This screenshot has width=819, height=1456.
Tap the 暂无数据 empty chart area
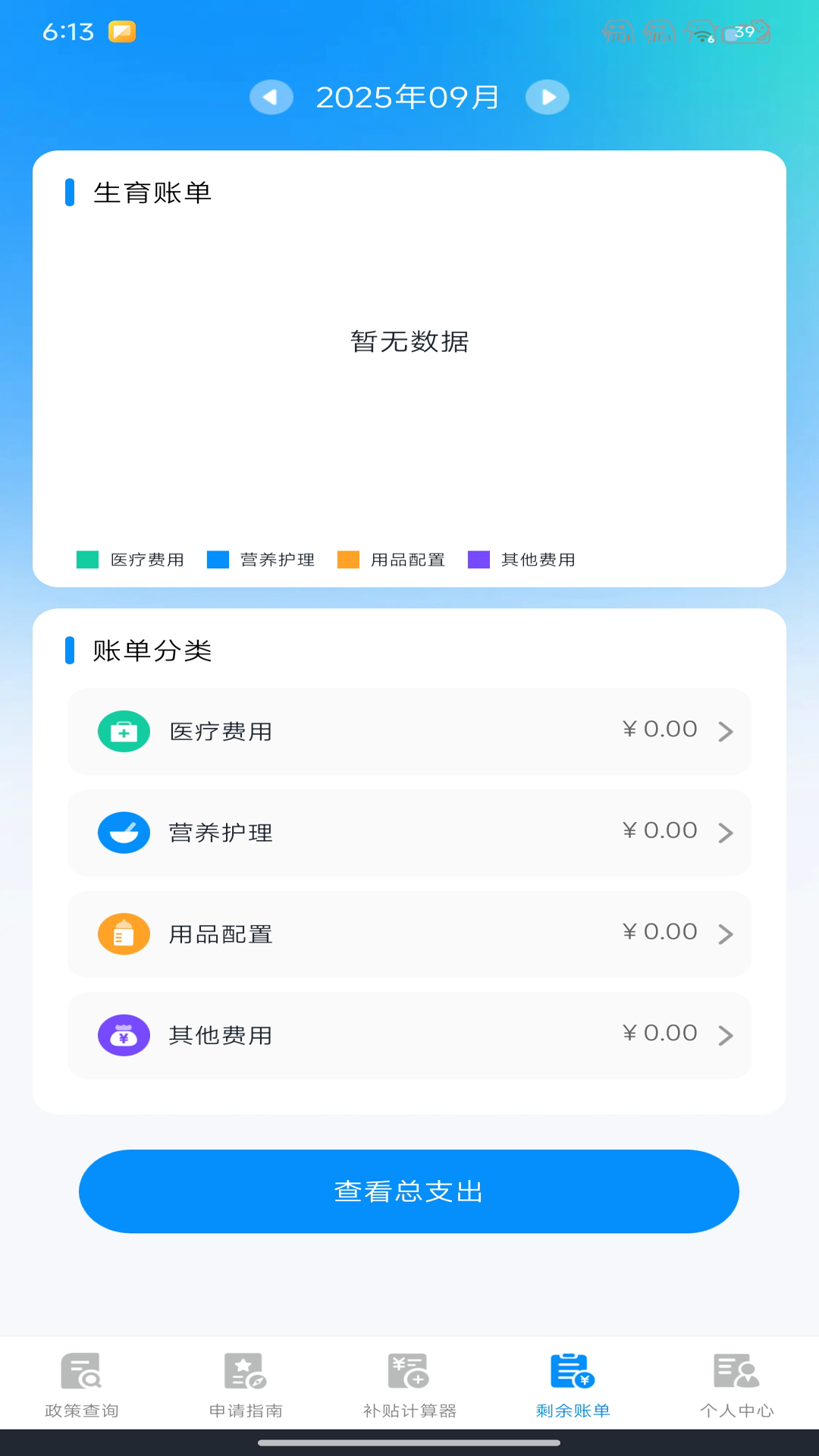409,343
